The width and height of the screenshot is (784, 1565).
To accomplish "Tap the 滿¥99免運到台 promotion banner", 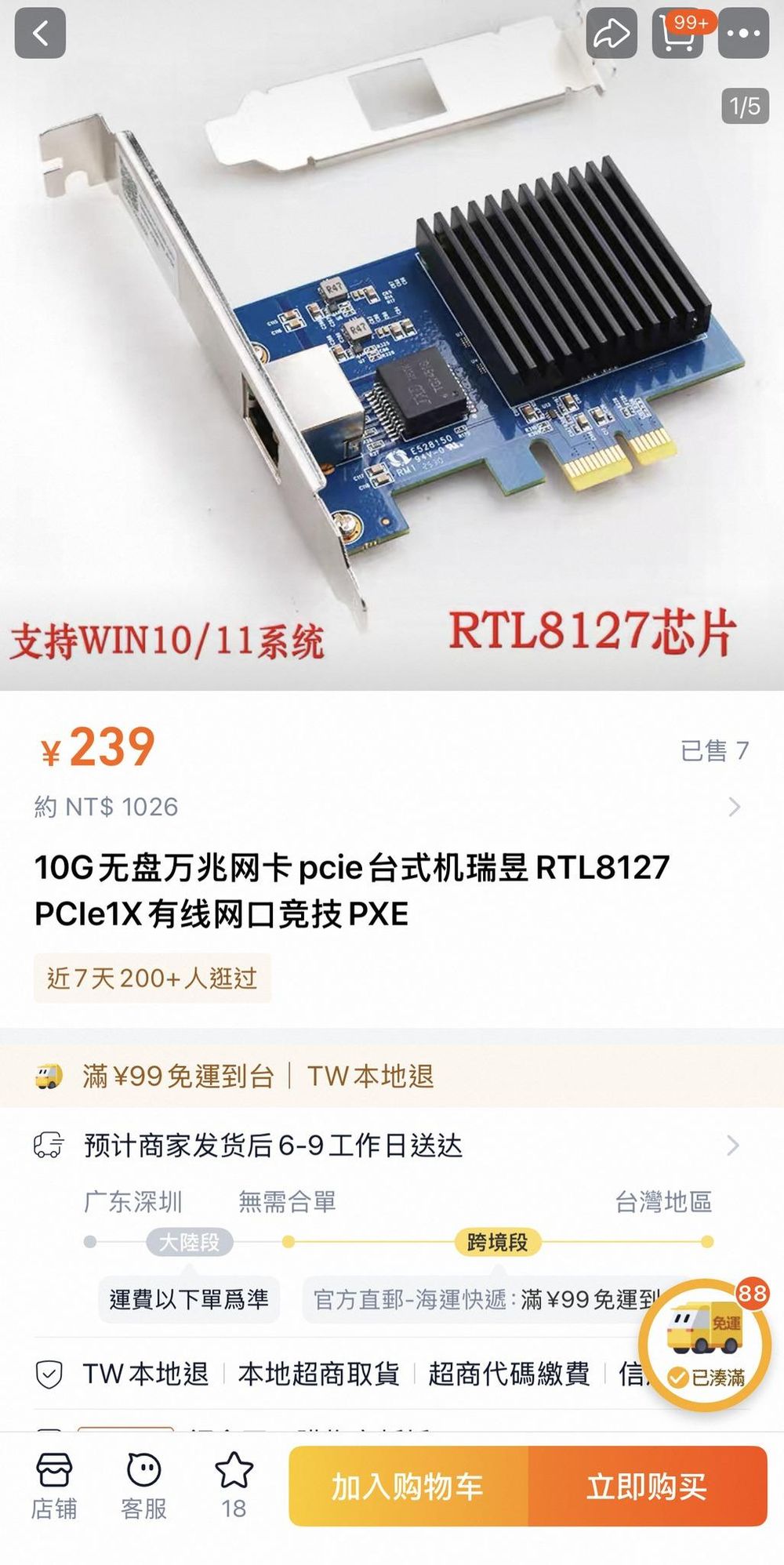I will click(182, 1077).
